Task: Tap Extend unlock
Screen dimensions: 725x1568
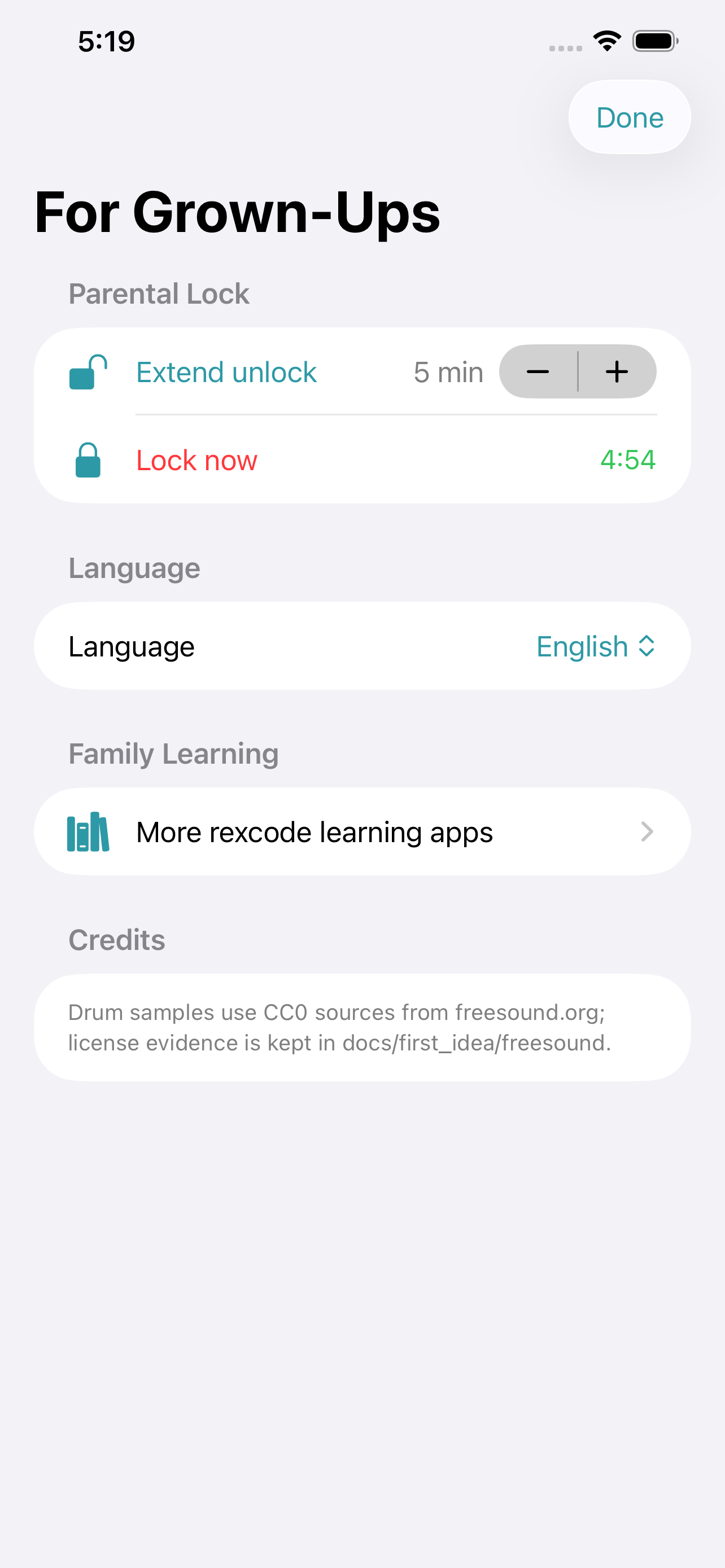Action: (226, 372)
